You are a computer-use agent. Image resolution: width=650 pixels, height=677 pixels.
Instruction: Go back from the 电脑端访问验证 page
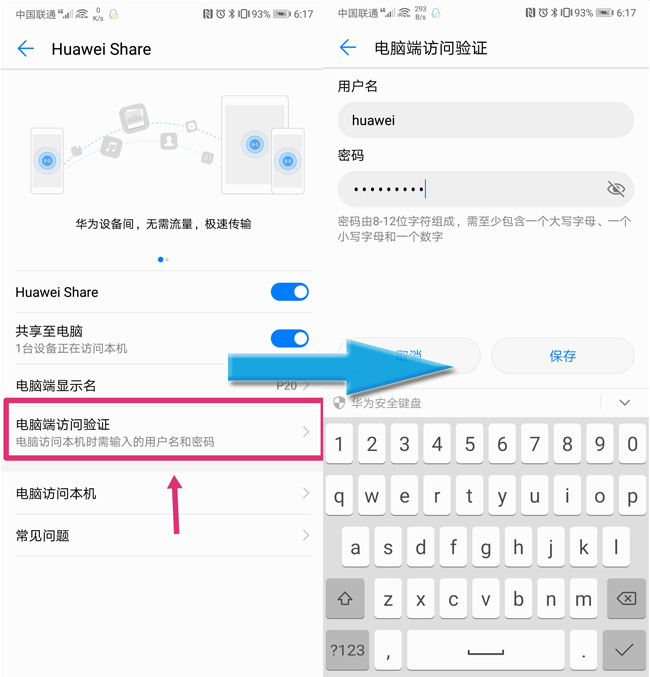tap(348, 47)
